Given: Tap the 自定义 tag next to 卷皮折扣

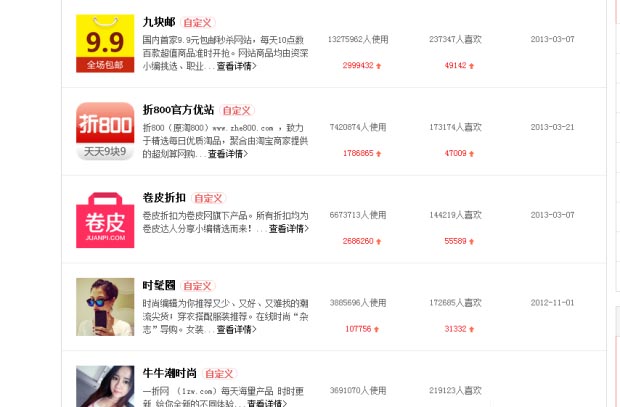Looking at the screenshot, I should coord(209,198).
